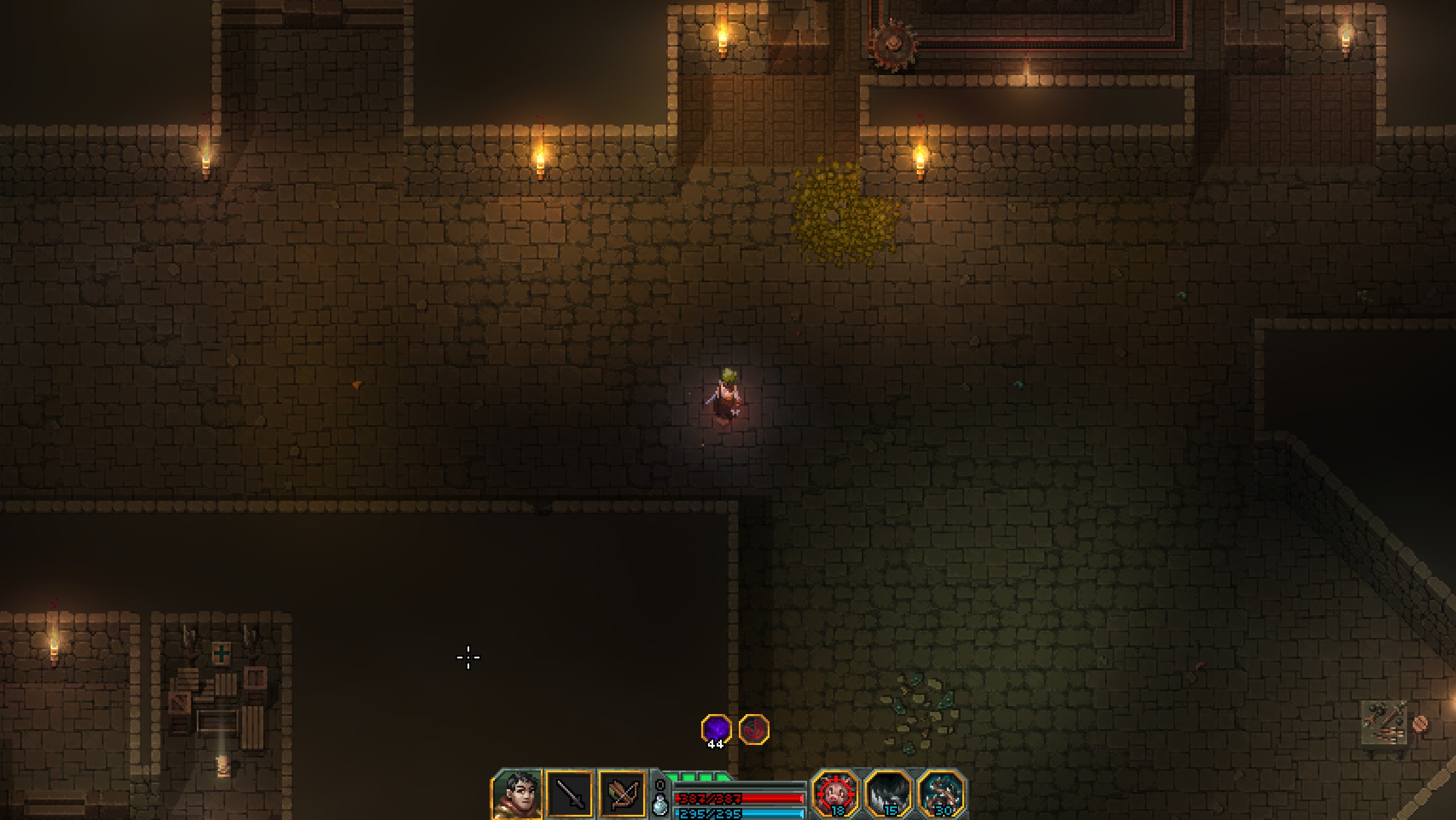Open the hero character portrait
The height and width of the screenshot is (820, 1456).
[517, 794]
